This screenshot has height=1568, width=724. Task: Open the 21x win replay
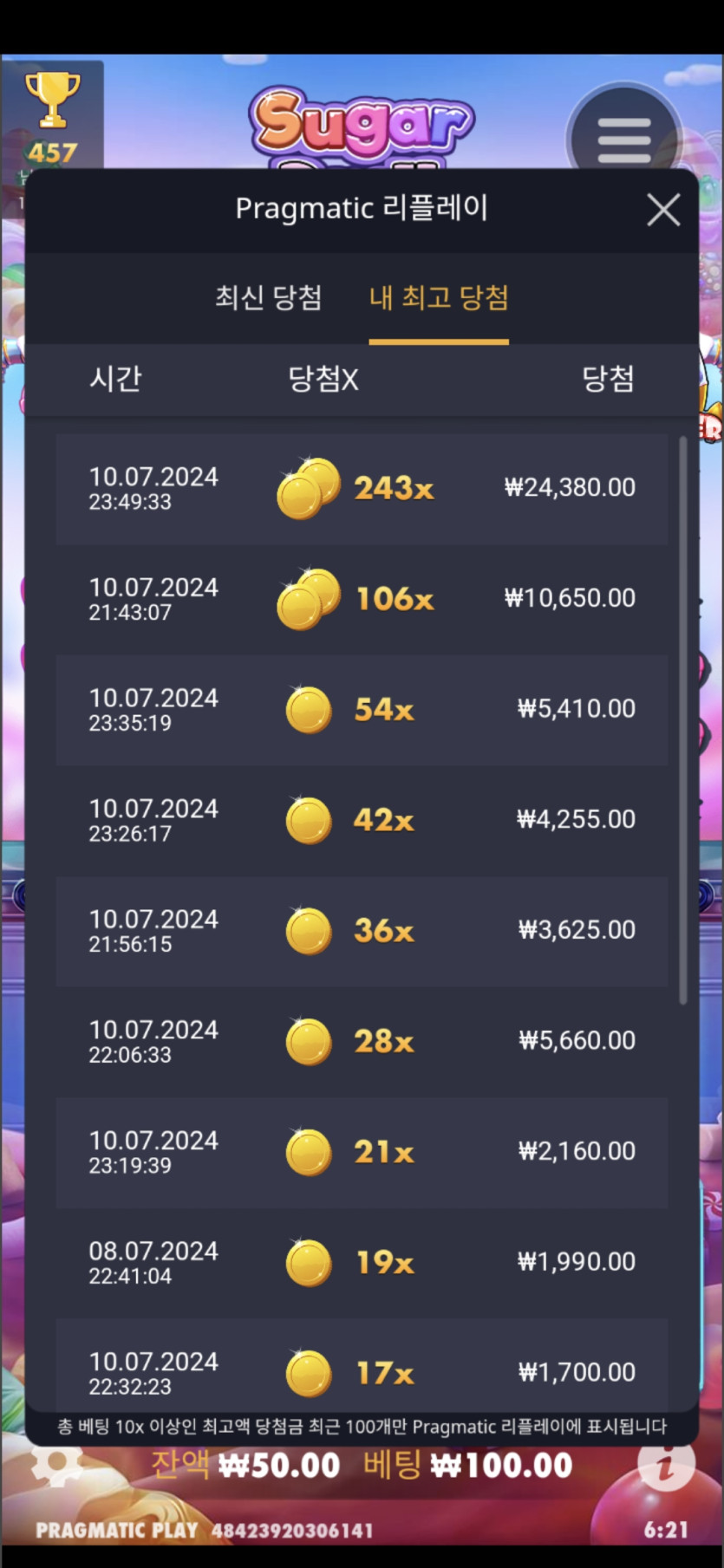(362, 1152)
